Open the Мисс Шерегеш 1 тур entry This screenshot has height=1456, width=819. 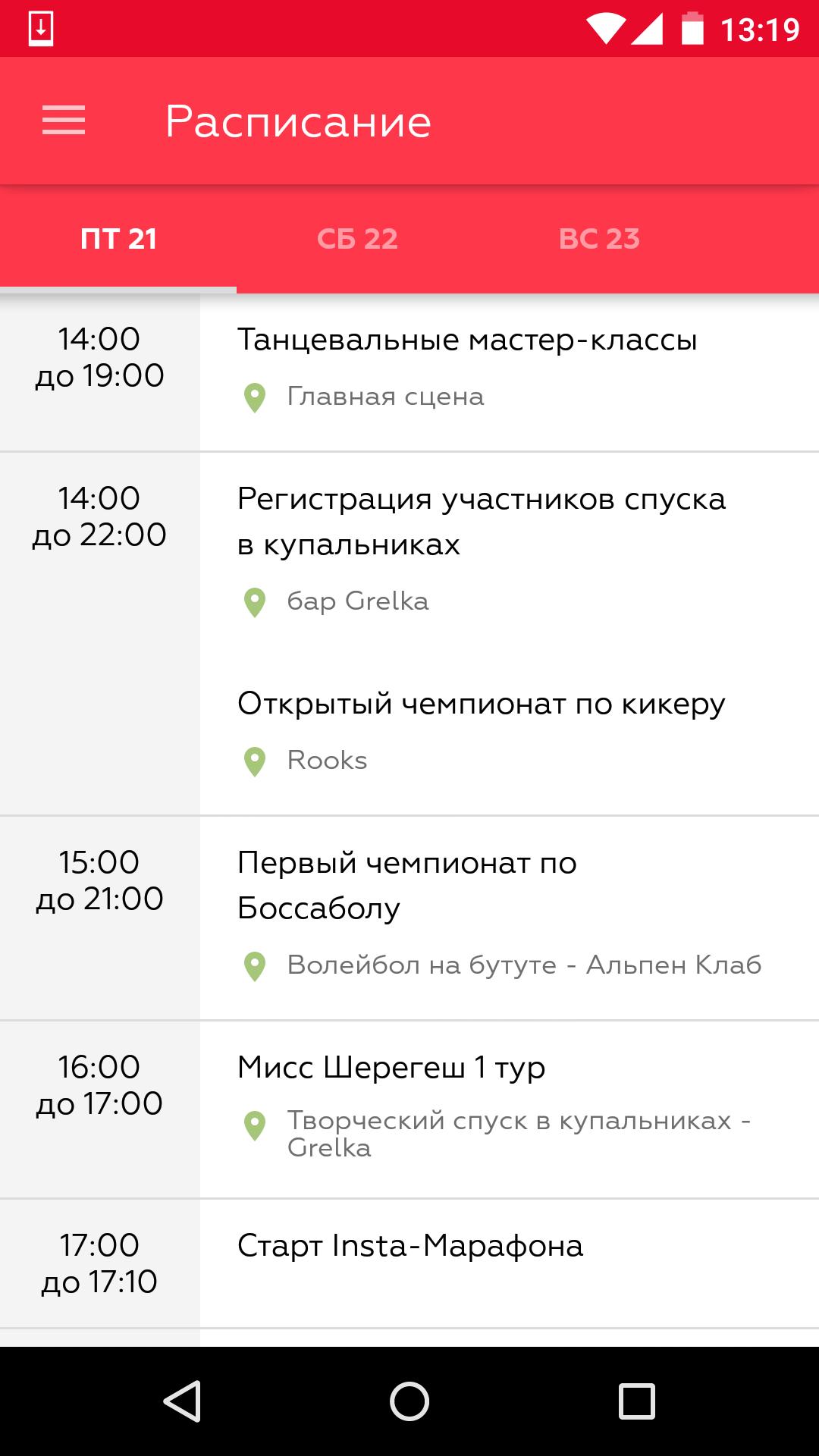click(391, 1067)
